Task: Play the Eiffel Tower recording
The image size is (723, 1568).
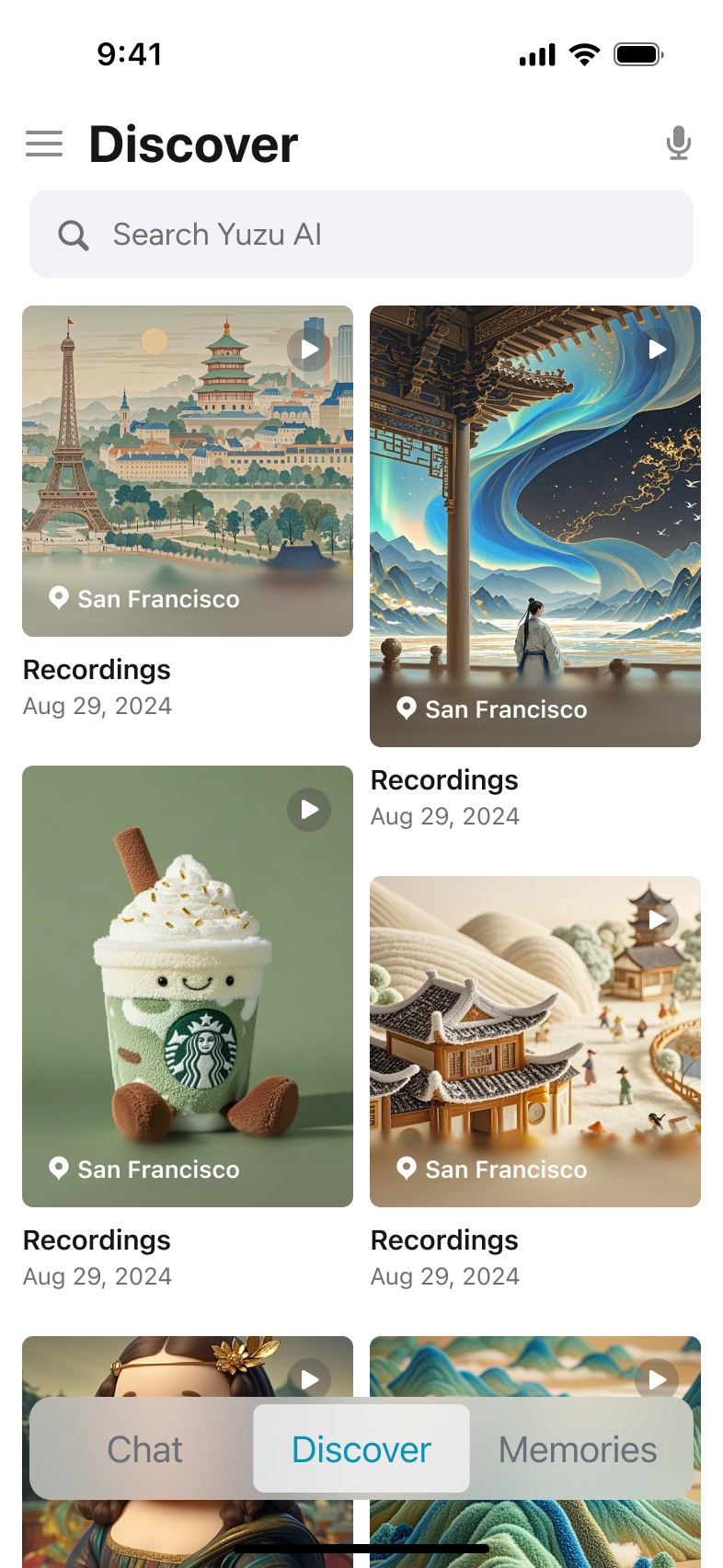Action: [x=310, y=350]
